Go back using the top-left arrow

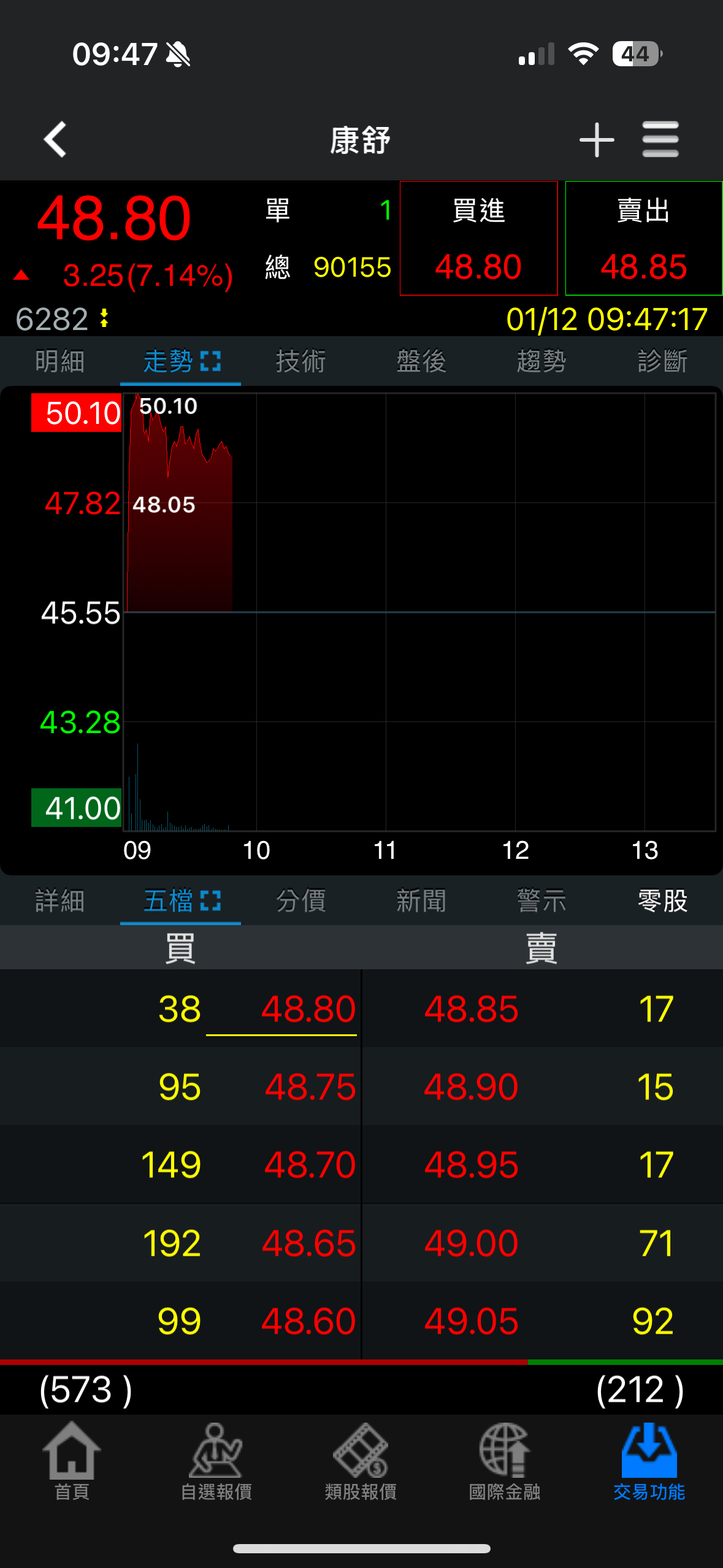pos(55,139)
